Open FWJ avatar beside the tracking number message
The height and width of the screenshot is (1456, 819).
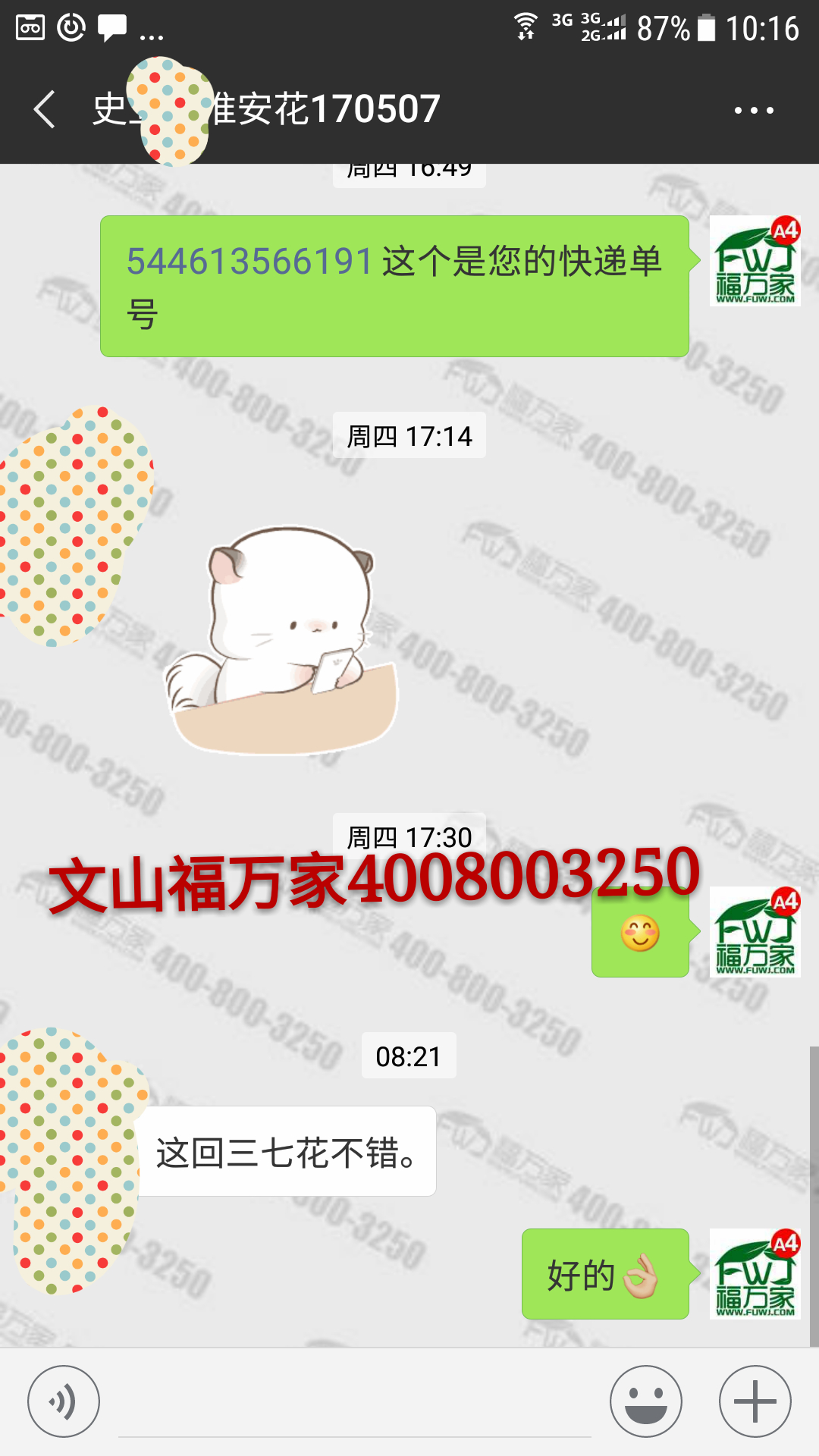coord(755,261)
